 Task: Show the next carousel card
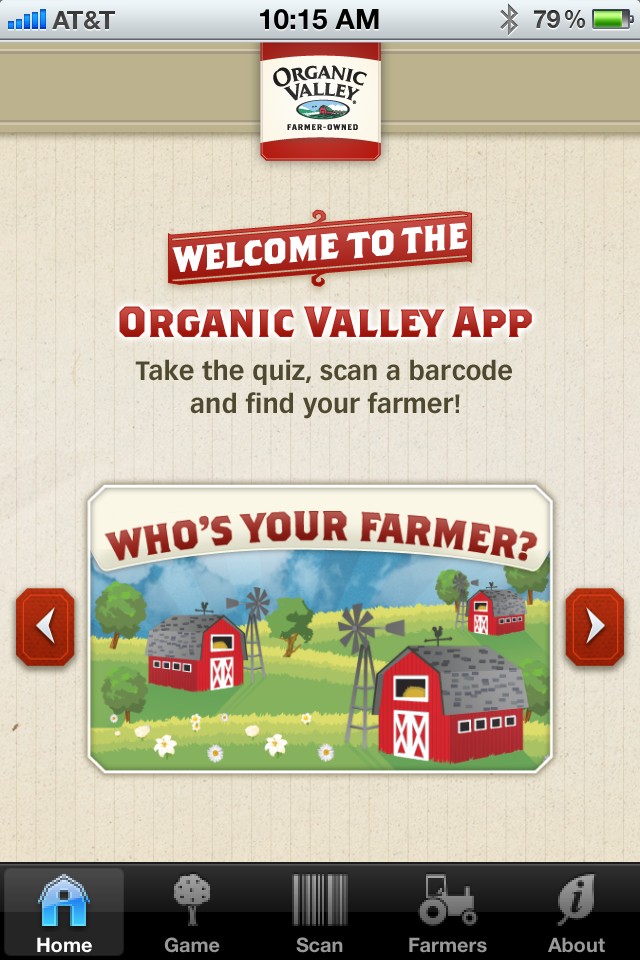(595, 627)
